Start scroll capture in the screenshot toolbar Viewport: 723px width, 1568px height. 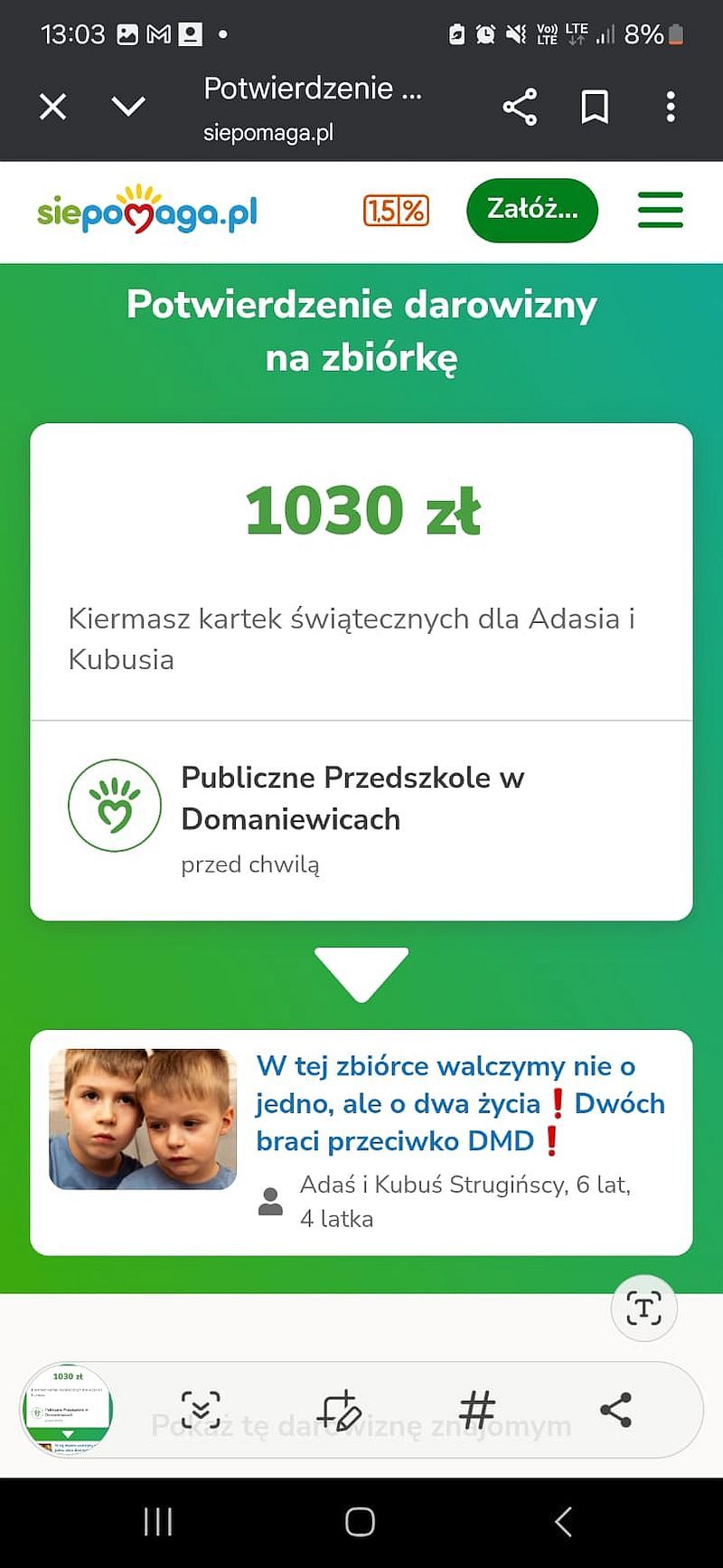(x=201, y=1409)
